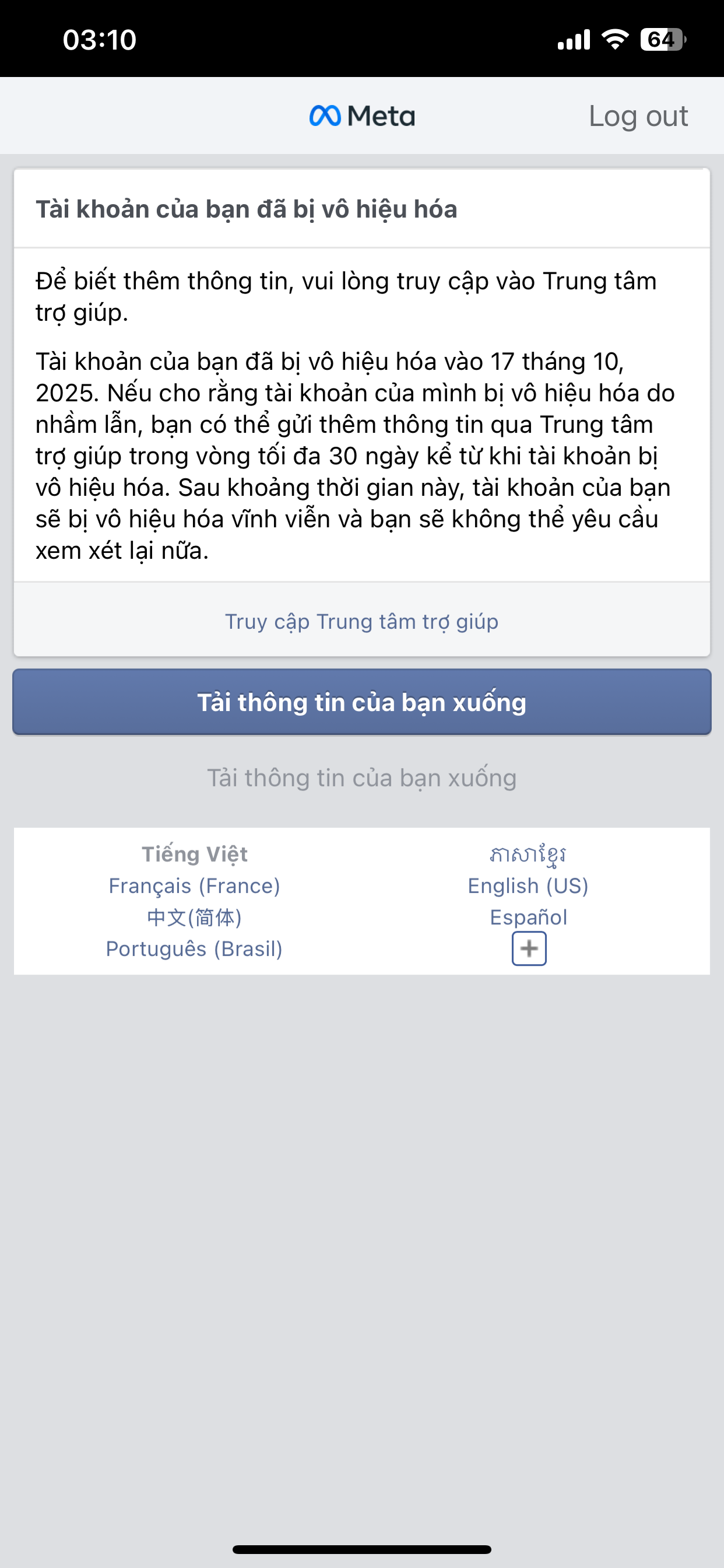Image resolution: width=724 pixels, height=1568 pixels.
Task: Tap the blue Tải thông tin của bạn xuống button
Action: click(x=361, y=702)
